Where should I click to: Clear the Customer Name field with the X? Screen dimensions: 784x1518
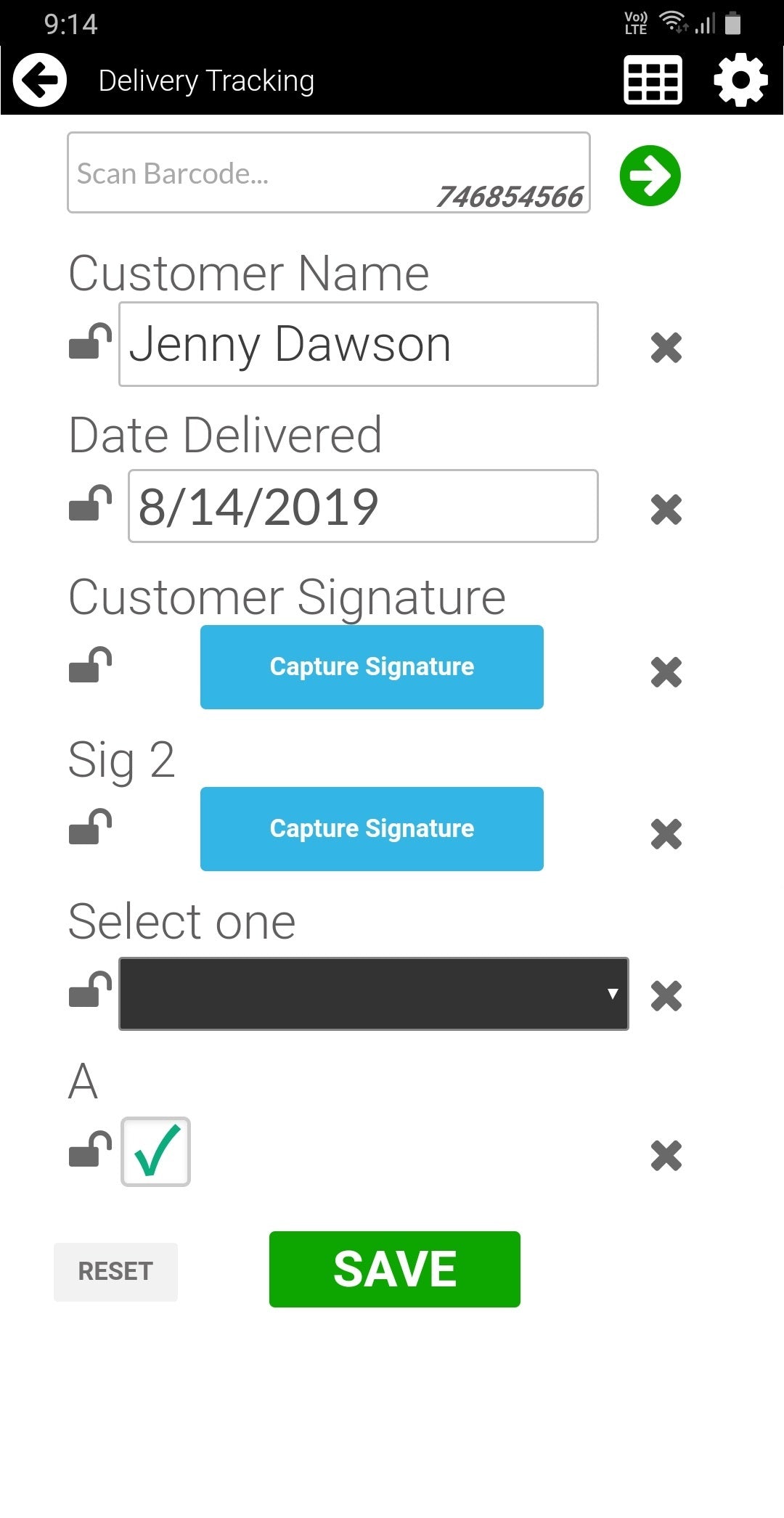[x=666, y=348]
